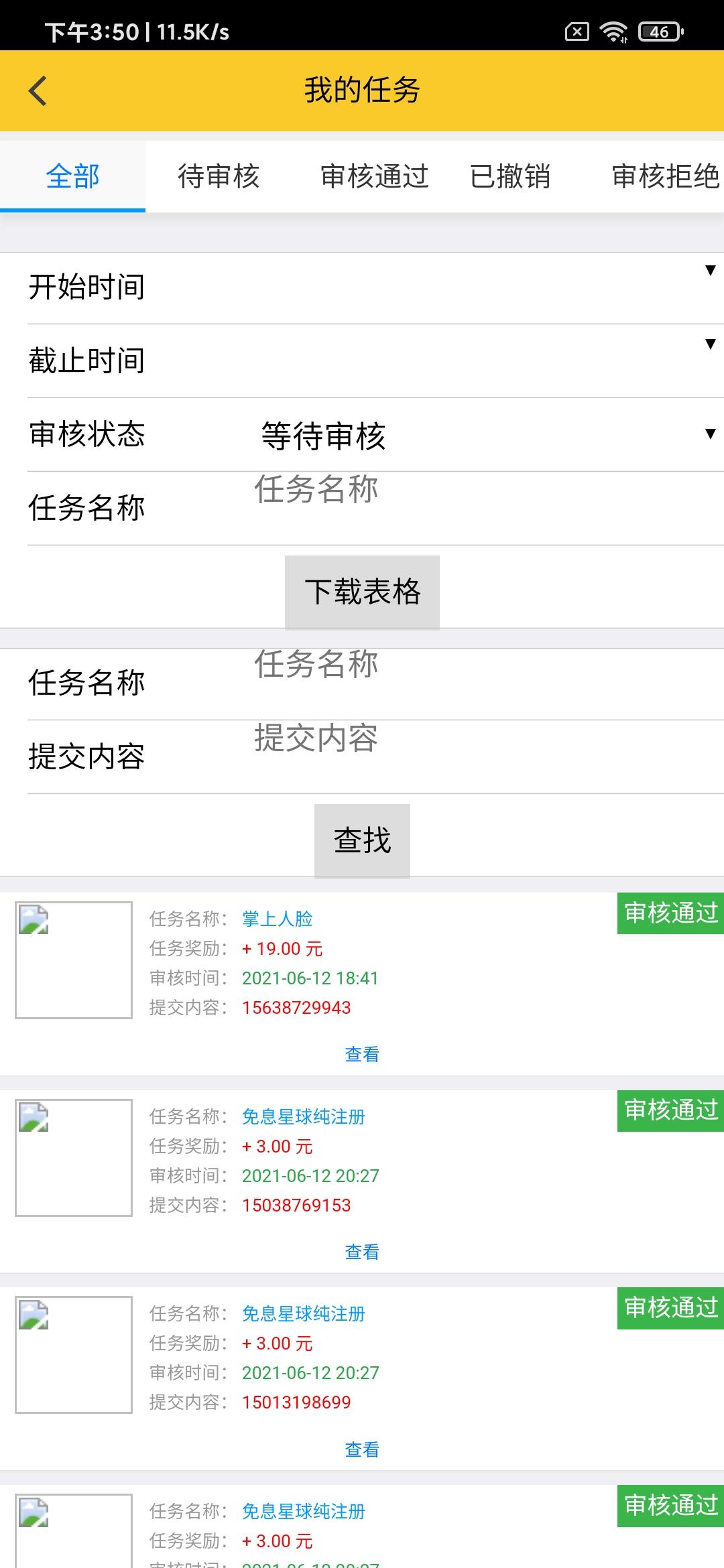Screen dimensions: 724x1568
Task: Tap the back arrow to leave 我的任务
Action: tap(37, 90)
